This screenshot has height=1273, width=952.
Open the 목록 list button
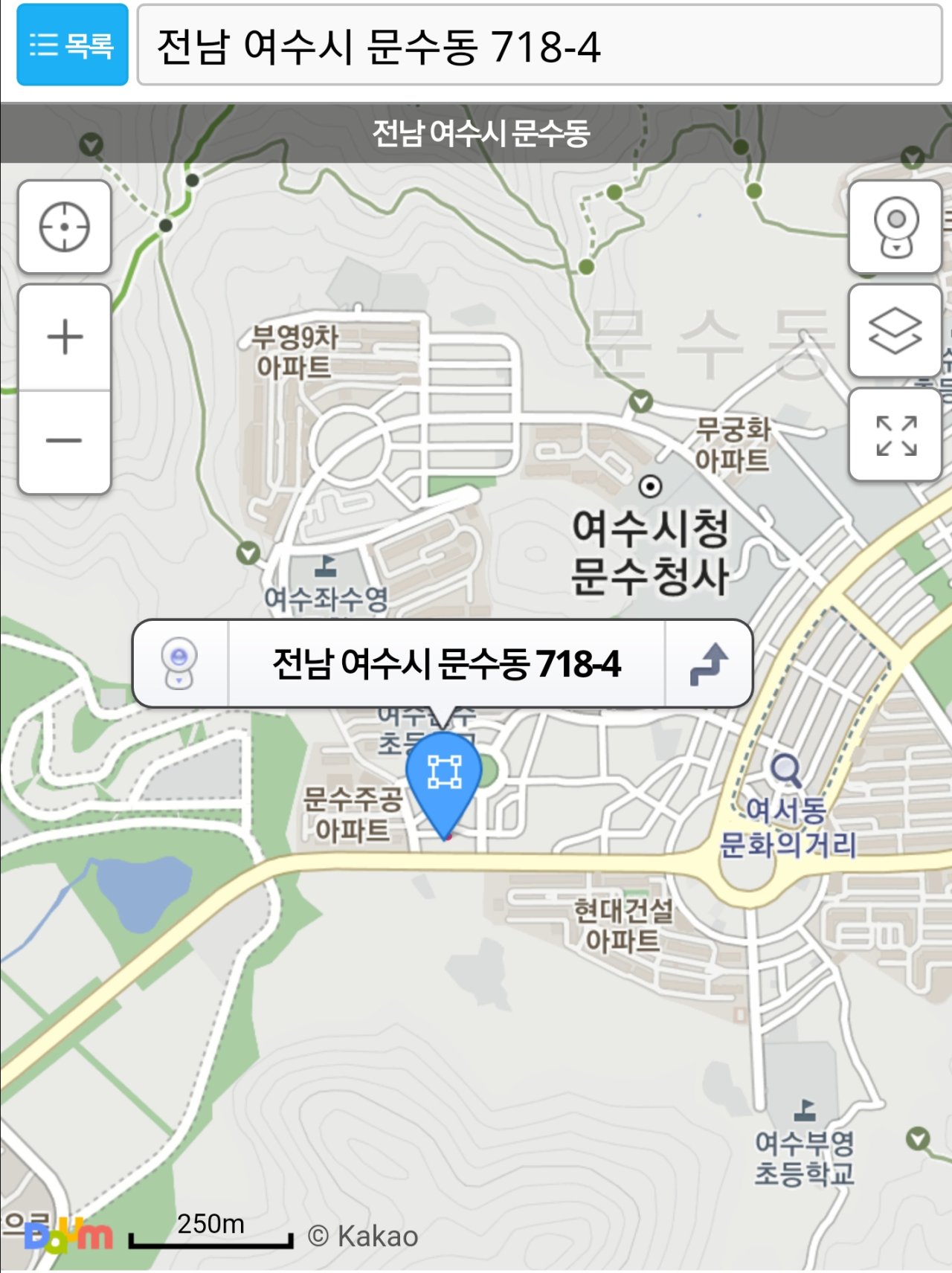72,45
